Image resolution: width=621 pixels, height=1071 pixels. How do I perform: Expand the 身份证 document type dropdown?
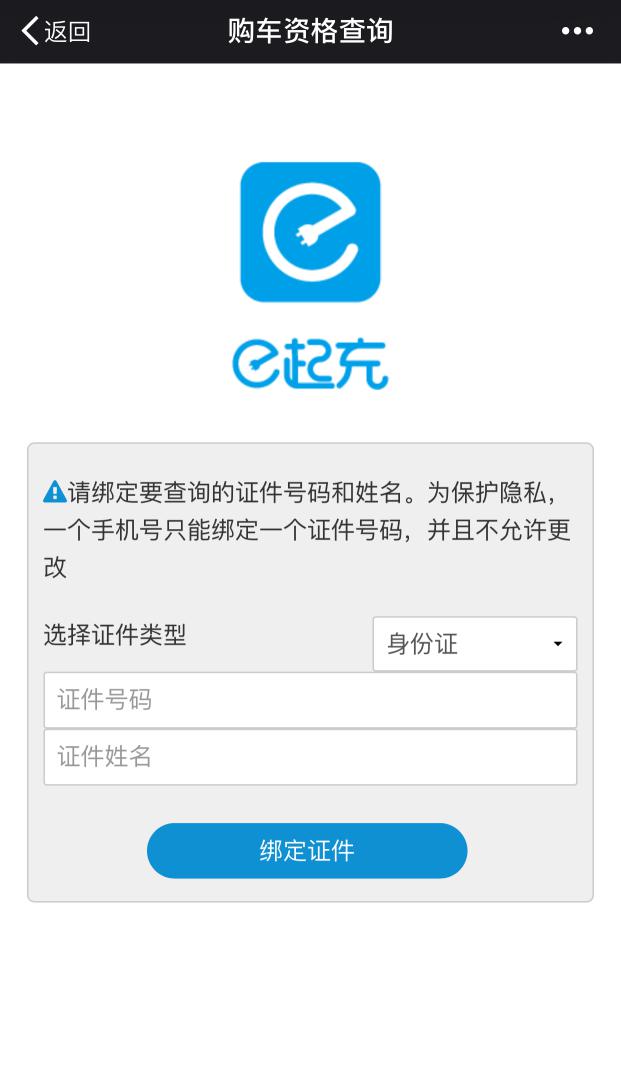pyautogui.click(x=474, y=644)
